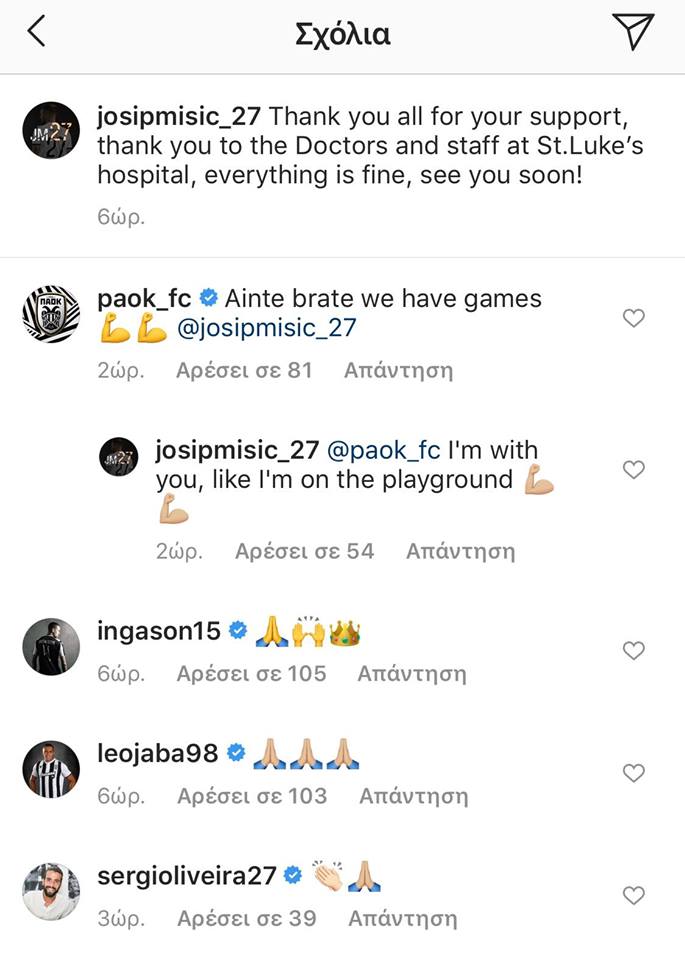Reply to the sergioliveira27 comment
Viewport: 685px width, 960px height.
click(x=402, y=918)
